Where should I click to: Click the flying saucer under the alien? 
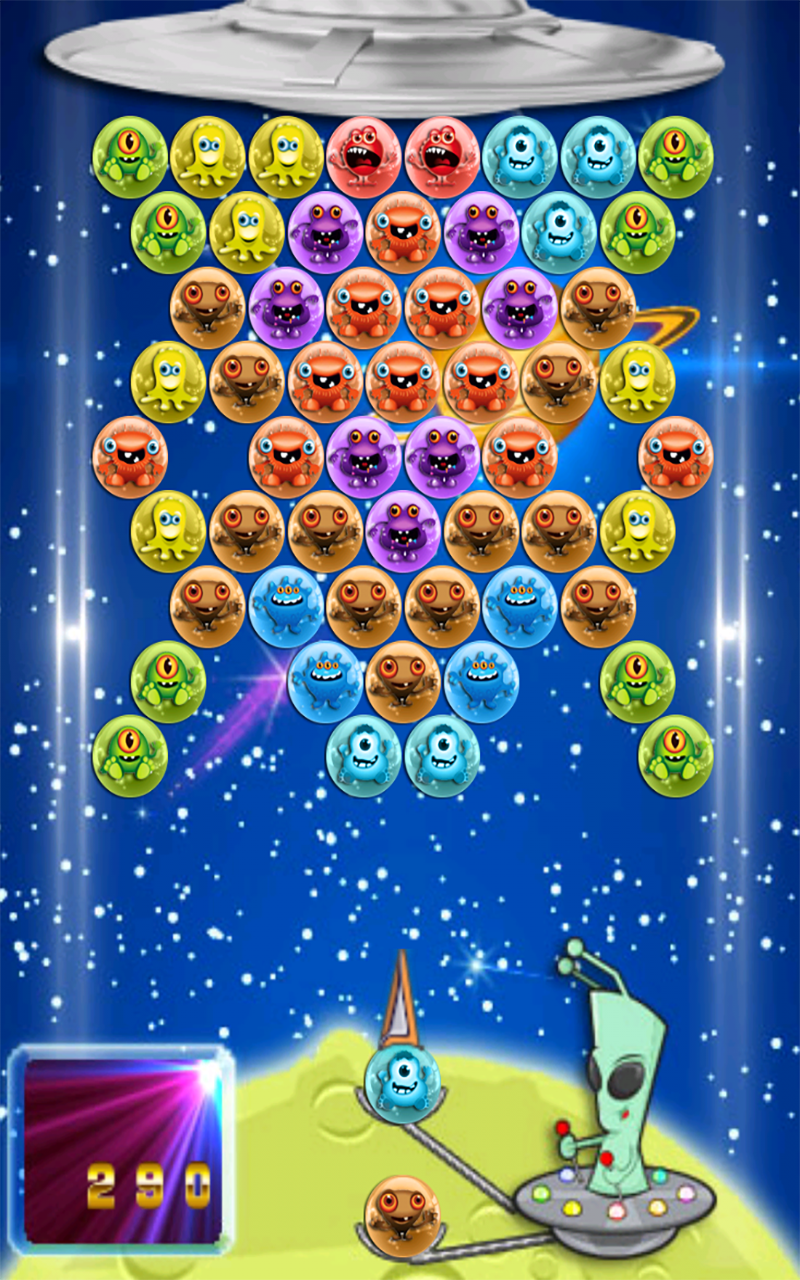(615, 1210)
